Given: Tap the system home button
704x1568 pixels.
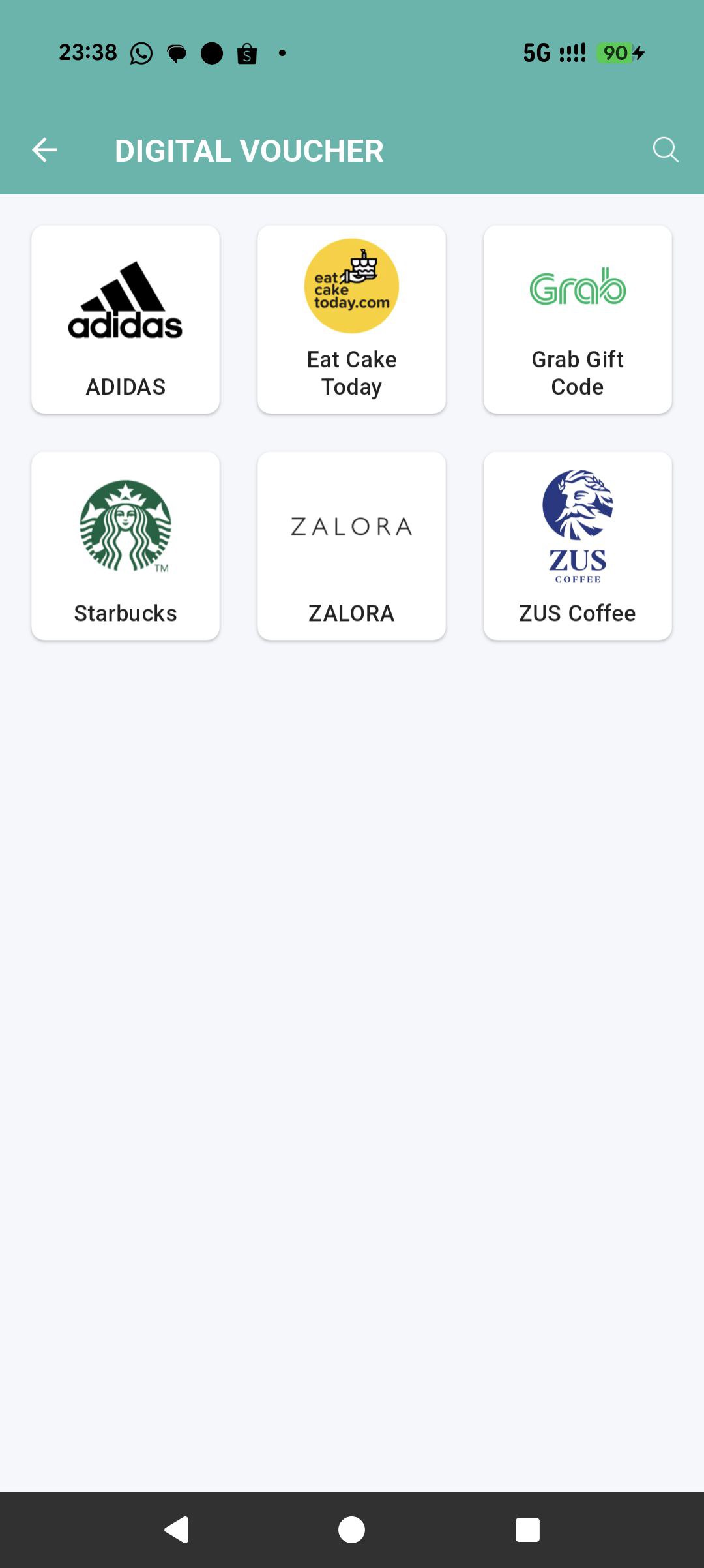Looking at the screenshot, I should coord(351,1530).
